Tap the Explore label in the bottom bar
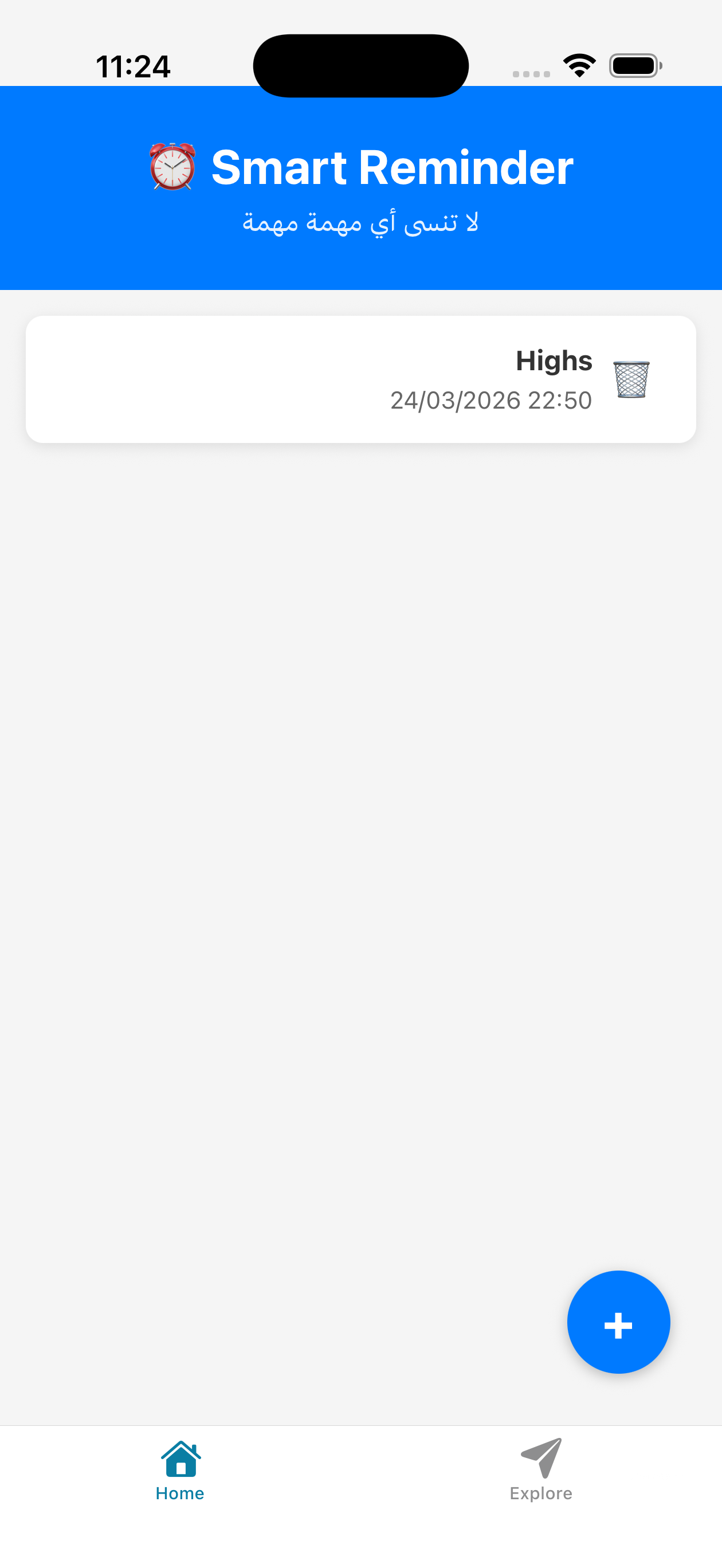 (x=541, y=1493)
